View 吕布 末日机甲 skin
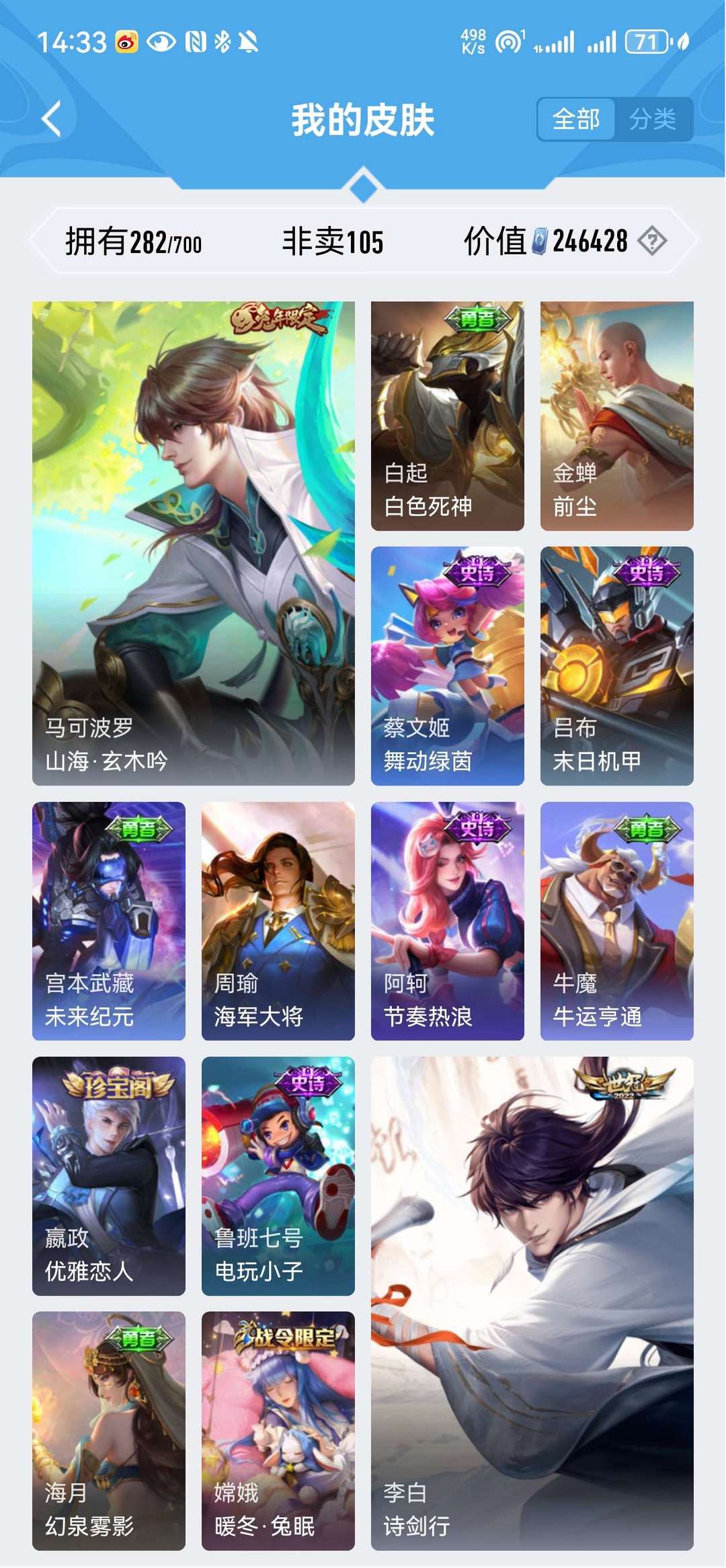The height and width of the screenshot is (1568, 726). pos(617,666)
